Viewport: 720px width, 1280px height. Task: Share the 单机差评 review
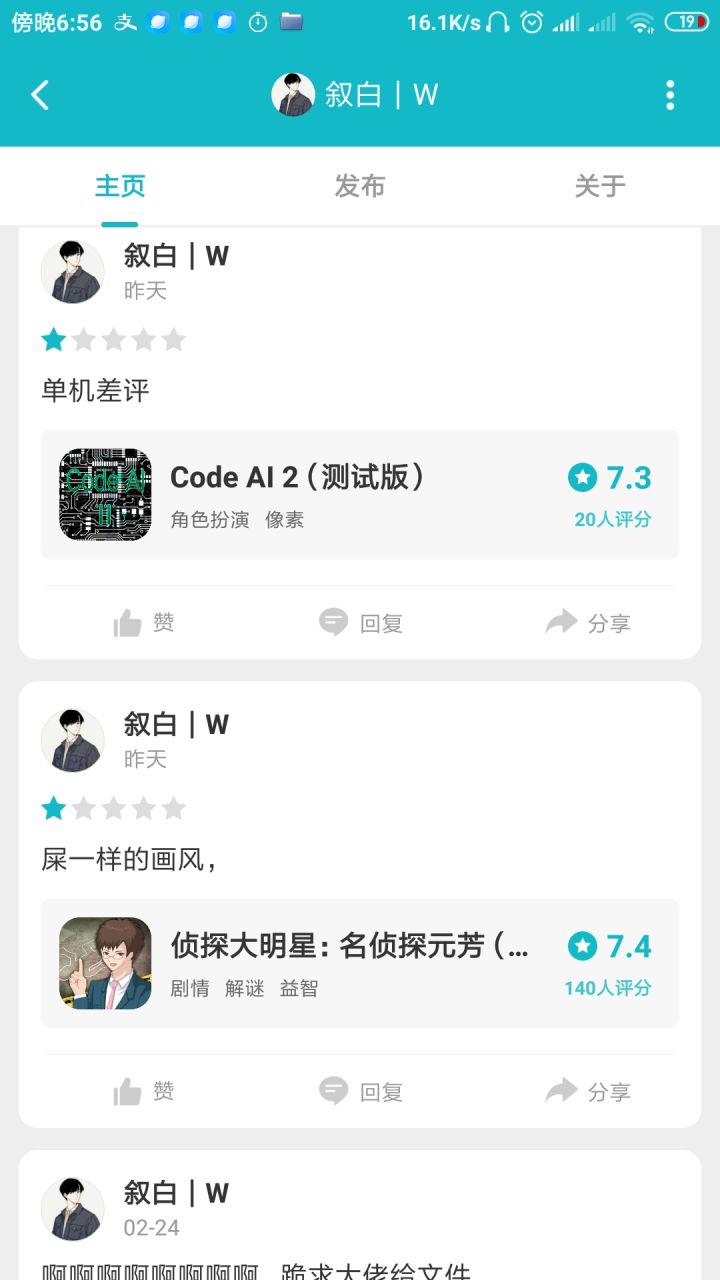click(588, 623)
